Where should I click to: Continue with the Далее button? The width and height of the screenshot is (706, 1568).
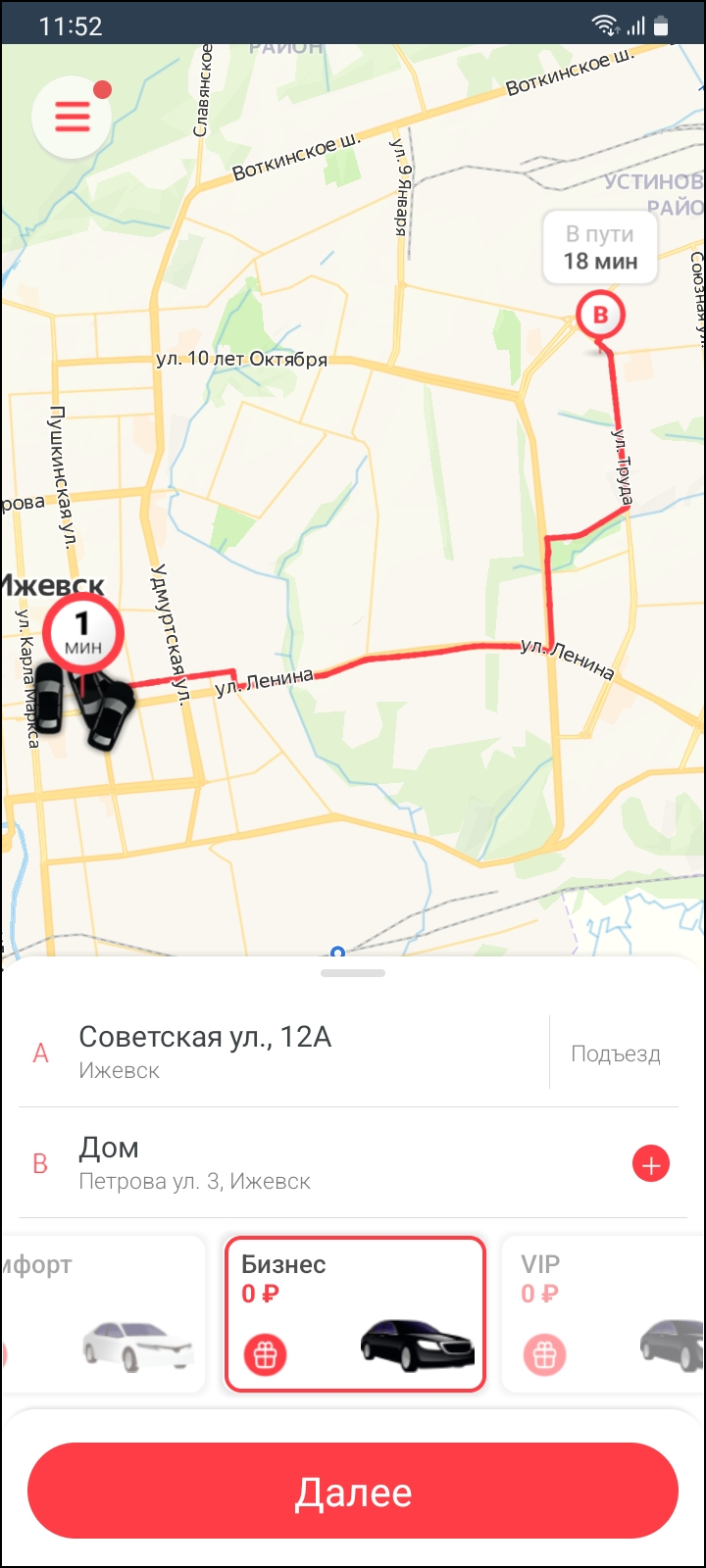click(x=353, y=1493)
